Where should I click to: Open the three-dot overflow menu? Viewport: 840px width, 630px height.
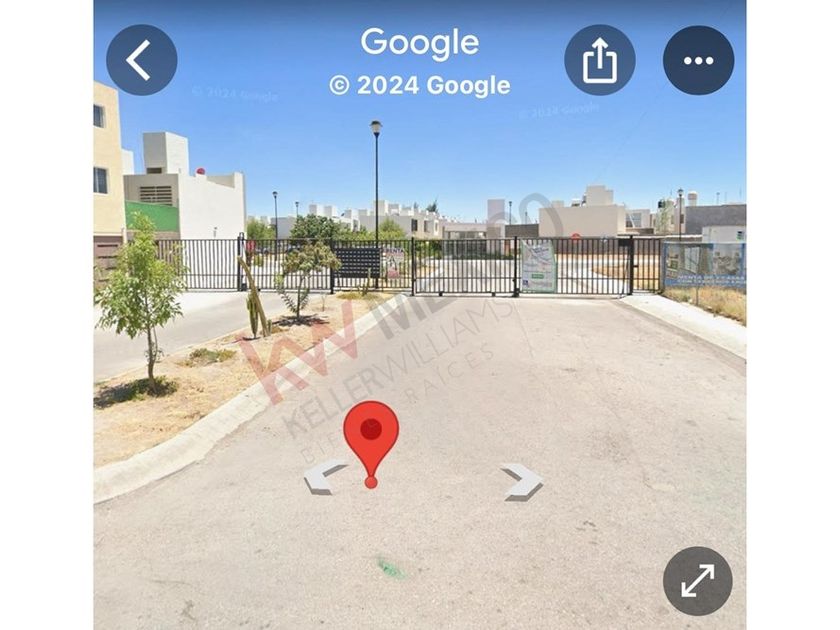698,60
